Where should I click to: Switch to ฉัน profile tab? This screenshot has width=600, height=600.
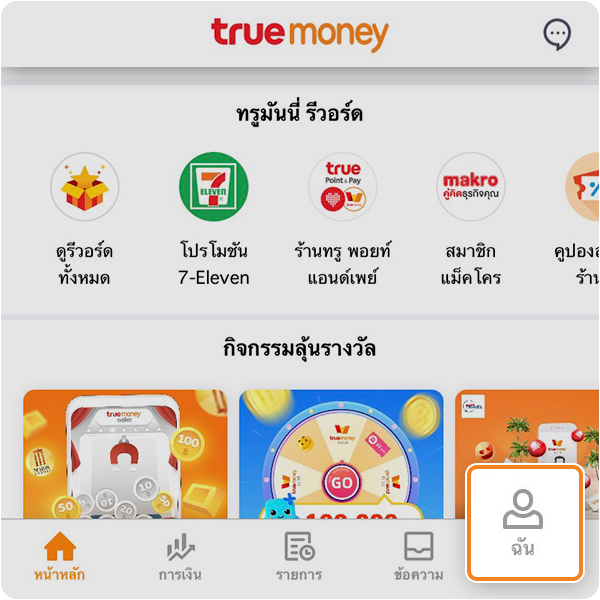click(523, 523)
